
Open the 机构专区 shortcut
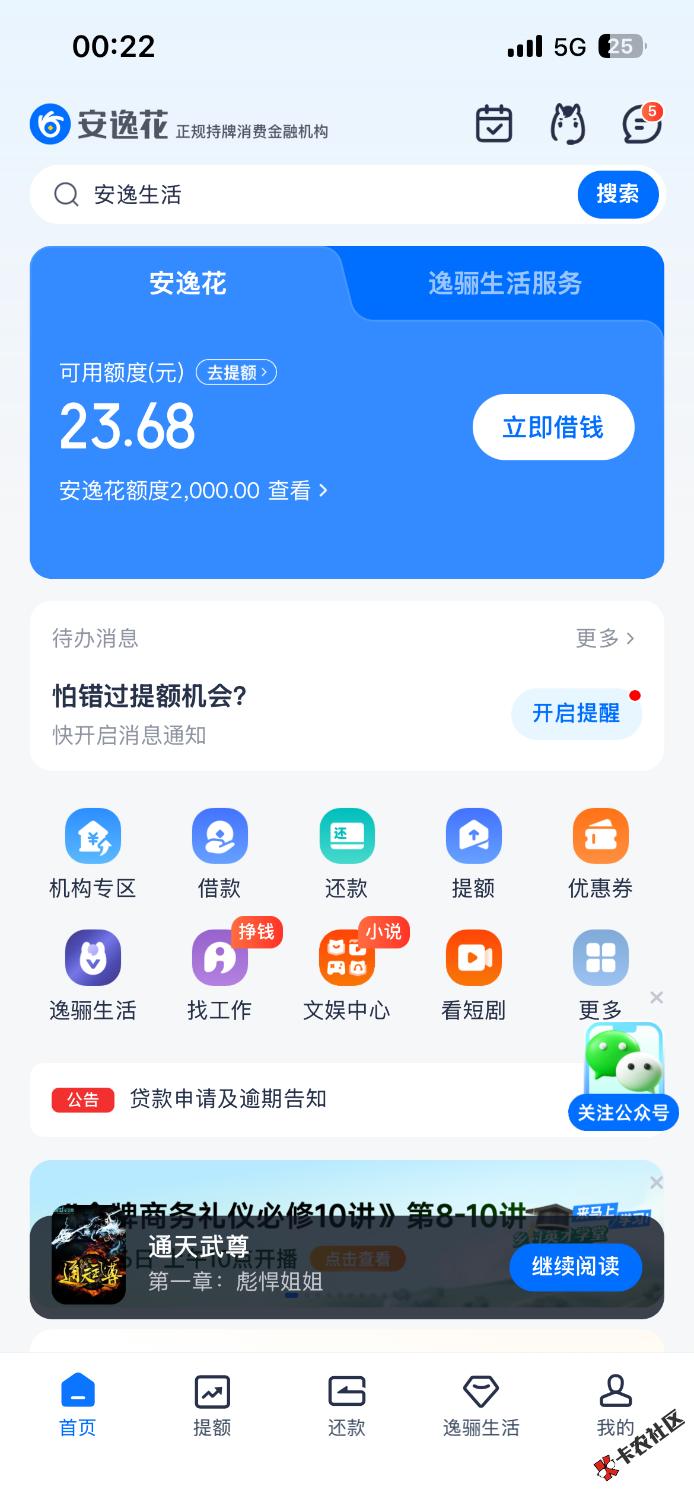pos(93,853)
